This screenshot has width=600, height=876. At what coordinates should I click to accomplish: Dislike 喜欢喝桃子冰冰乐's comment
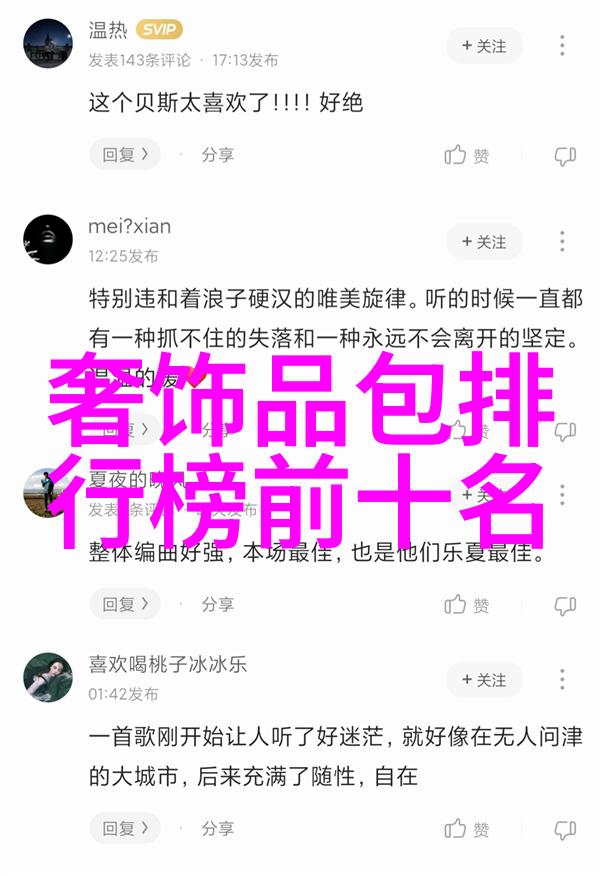pos(565,829)
